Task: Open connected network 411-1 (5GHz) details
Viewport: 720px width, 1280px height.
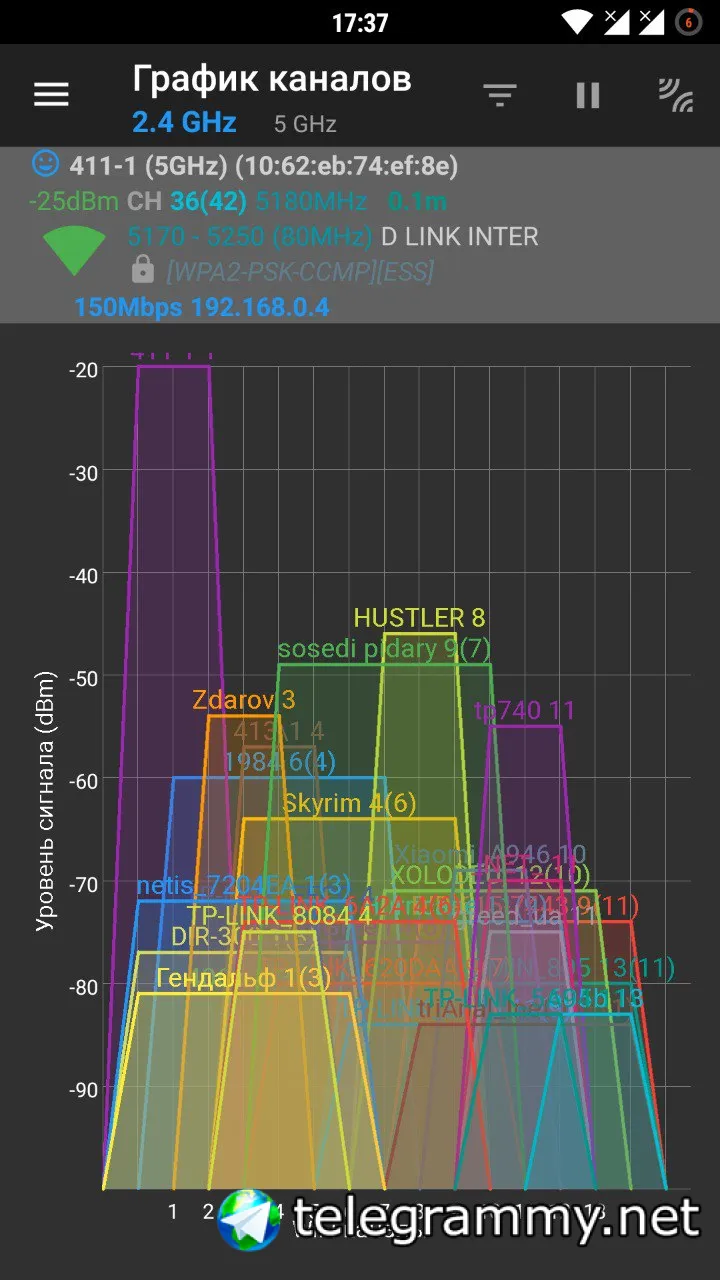Action: coord(360,235)
